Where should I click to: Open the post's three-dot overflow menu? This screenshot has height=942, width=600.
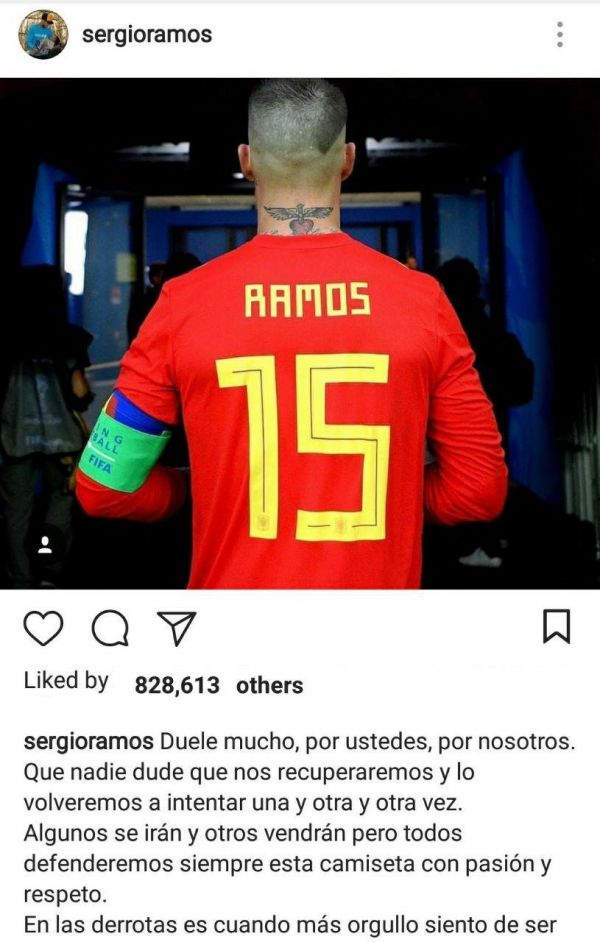click(x=559, y=35)
